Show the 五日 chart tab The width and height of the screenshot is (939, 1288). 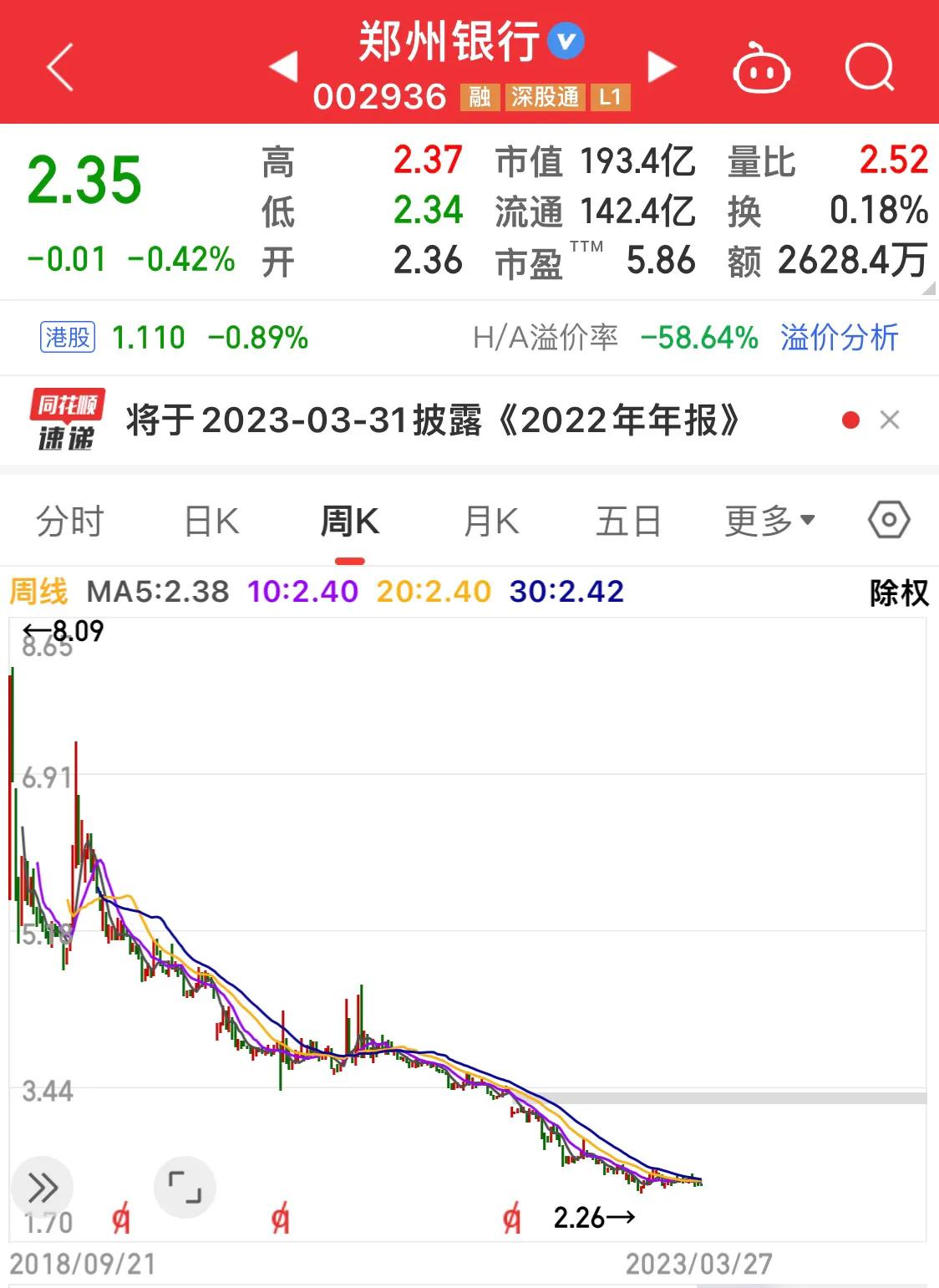(628, 522)
